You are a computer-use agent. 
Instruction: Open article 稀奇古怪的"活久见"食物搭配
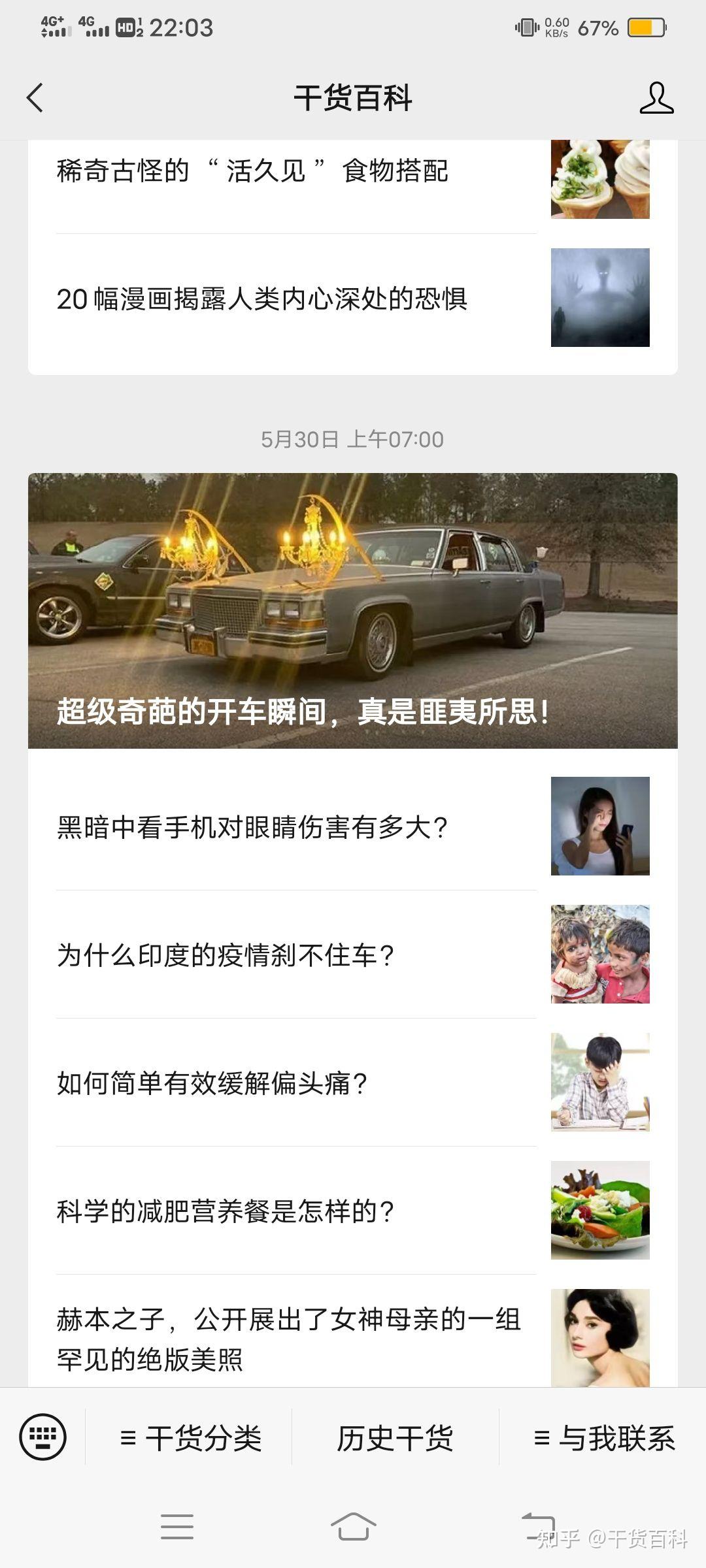click(252, 171)
